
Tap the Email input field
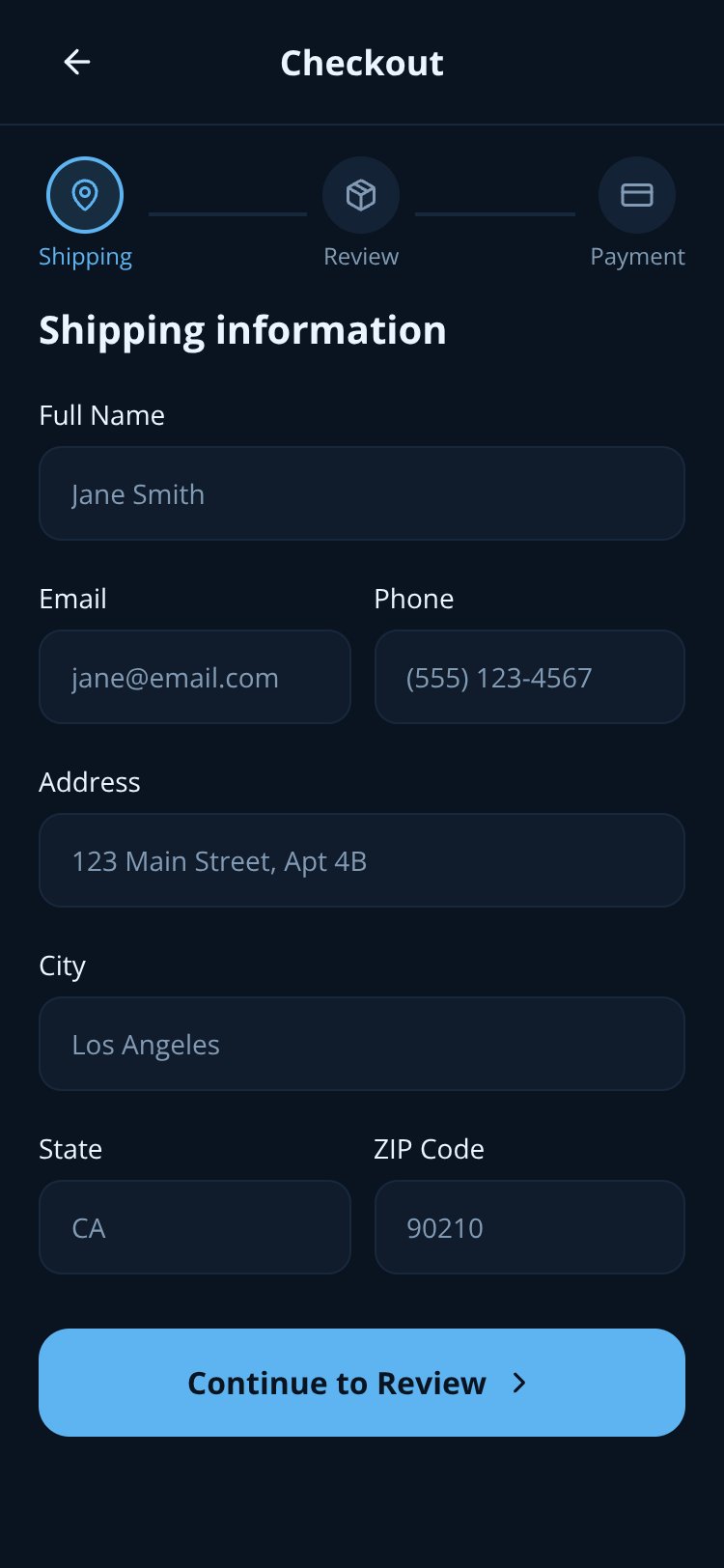click(x=195, y=677)
